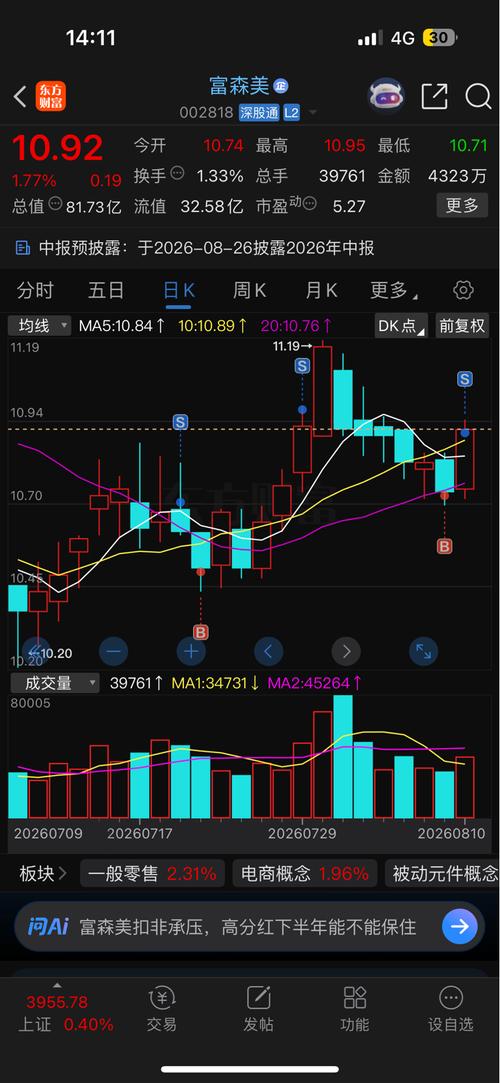Open the 中报预披露 announcement row
Viewport: 500px width, 1083px height.
coord(250,248)
